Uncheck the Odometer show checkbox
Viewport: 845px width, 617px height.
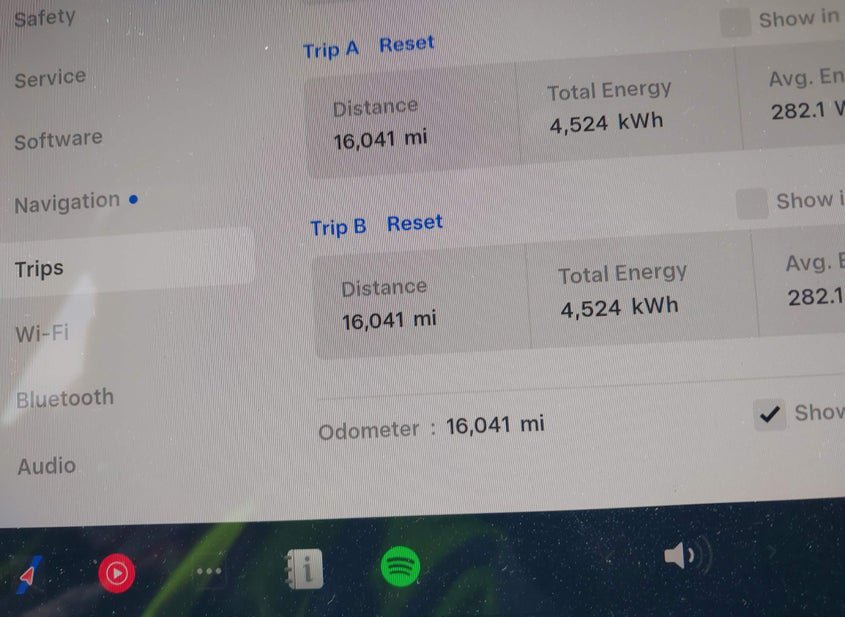[x=770, y=415]
